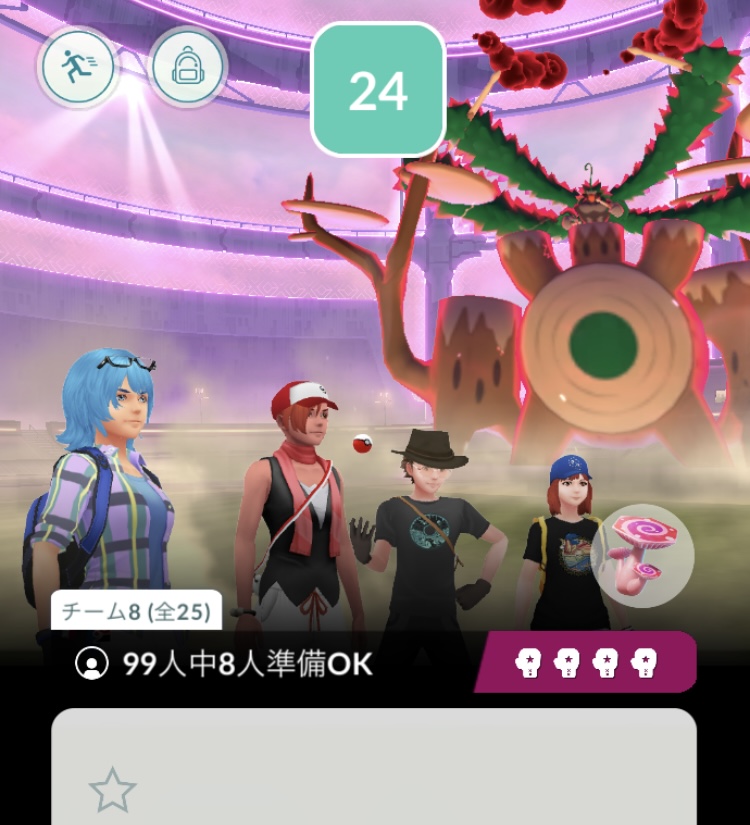Leave the raid lobby via running icon
Viewport: 750px width, 825px height.
[77, 67]
